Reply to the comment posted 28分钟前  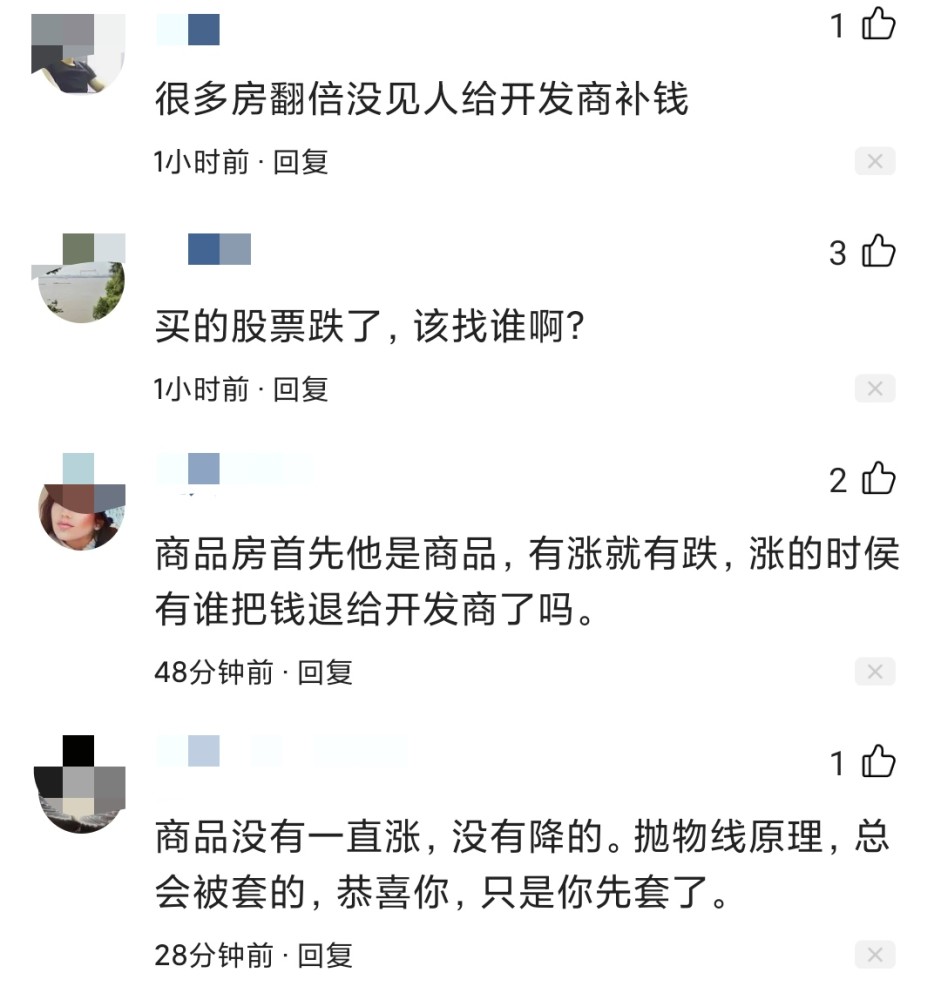325,955
